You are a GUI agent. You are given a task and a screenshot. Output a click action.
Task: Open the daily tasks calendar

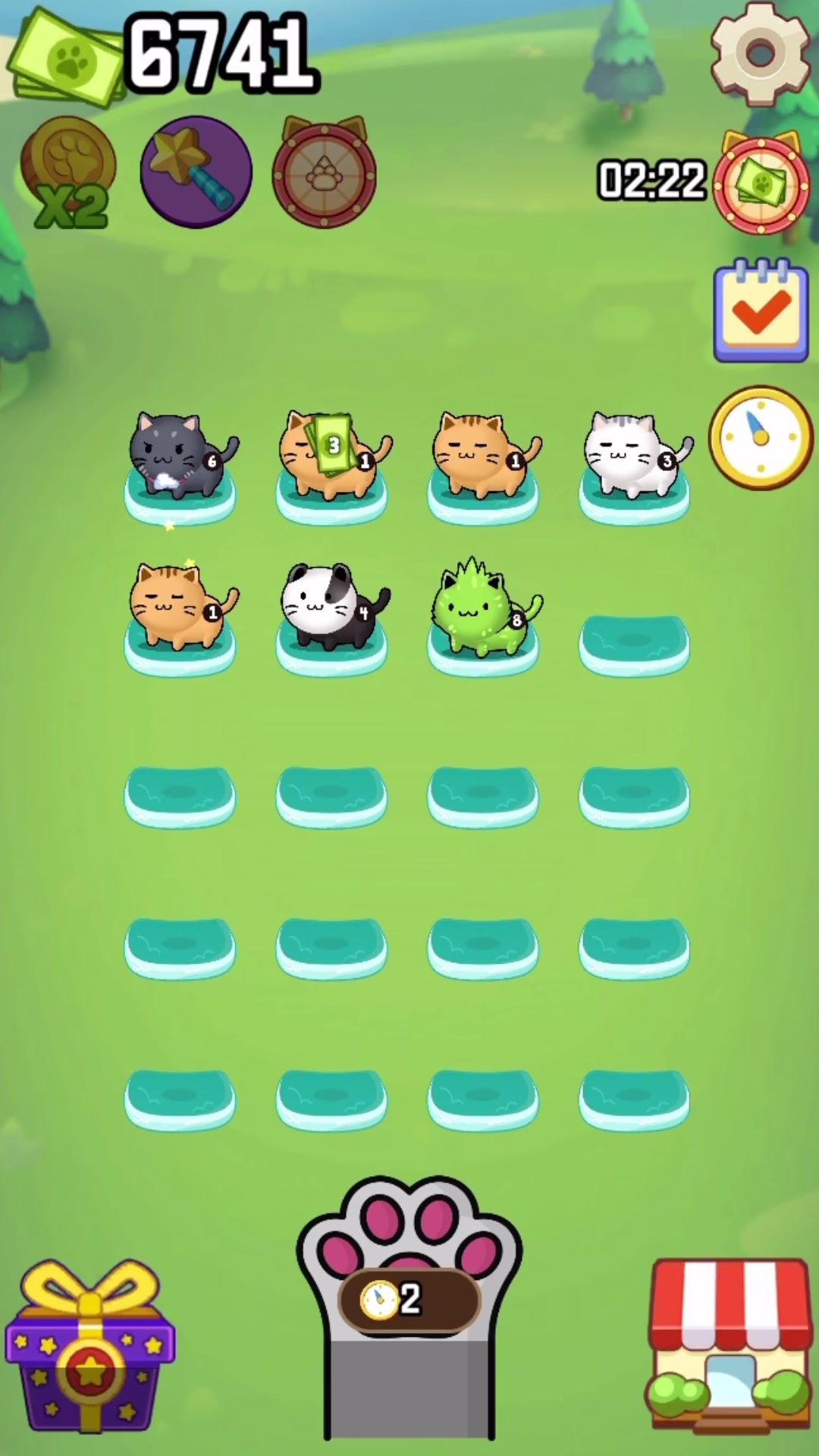761,311
